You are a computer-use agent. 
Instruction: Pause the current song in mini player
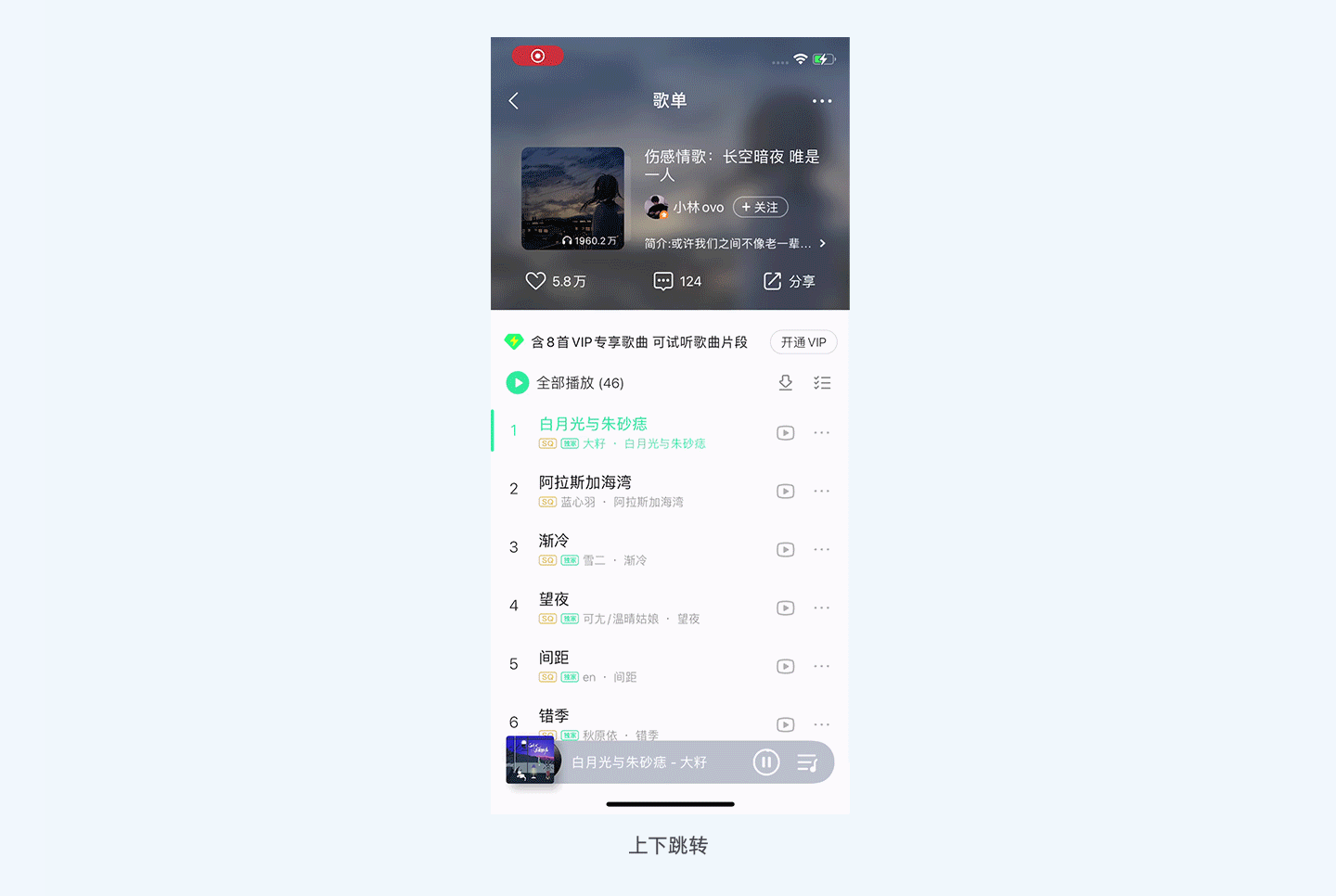pos(765,762)
